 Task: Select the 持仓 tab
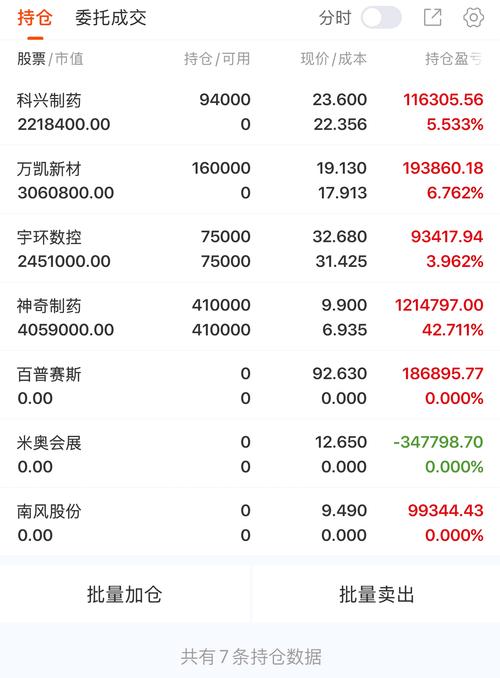(x=35, y=18)
